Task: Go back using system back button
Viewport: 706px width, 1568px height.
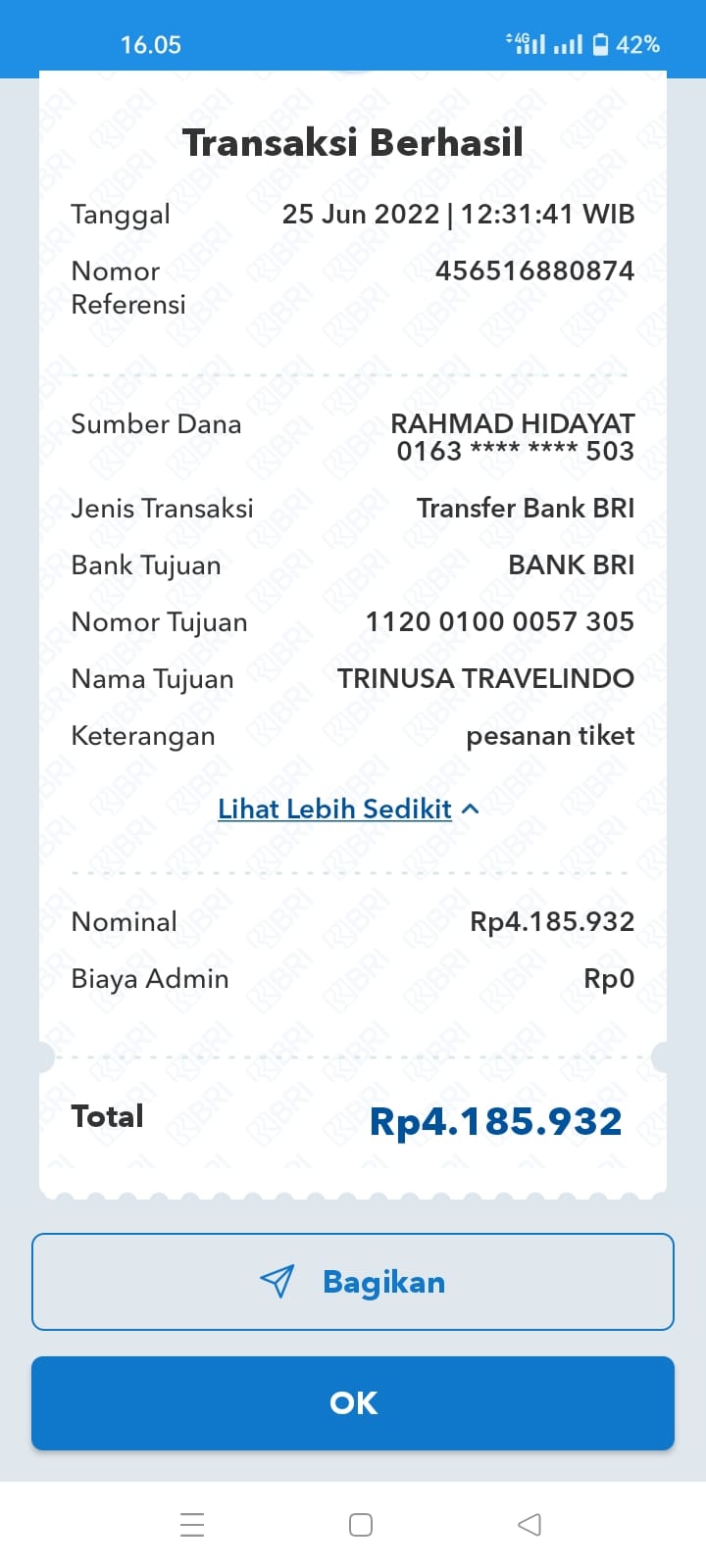Action: point(529,1524)
